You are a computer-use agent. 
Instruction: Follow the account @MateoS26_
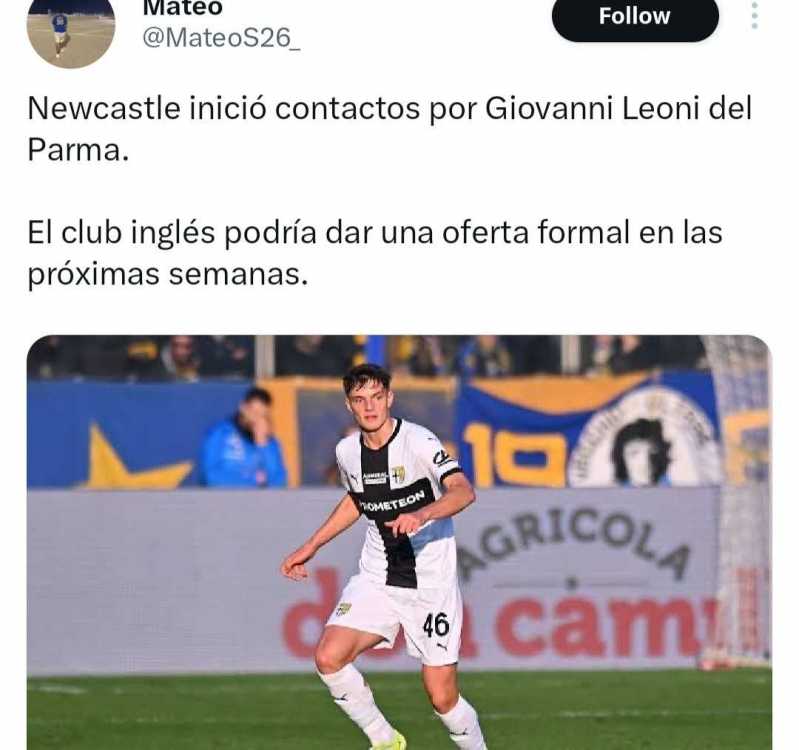[x=635, y=17]
